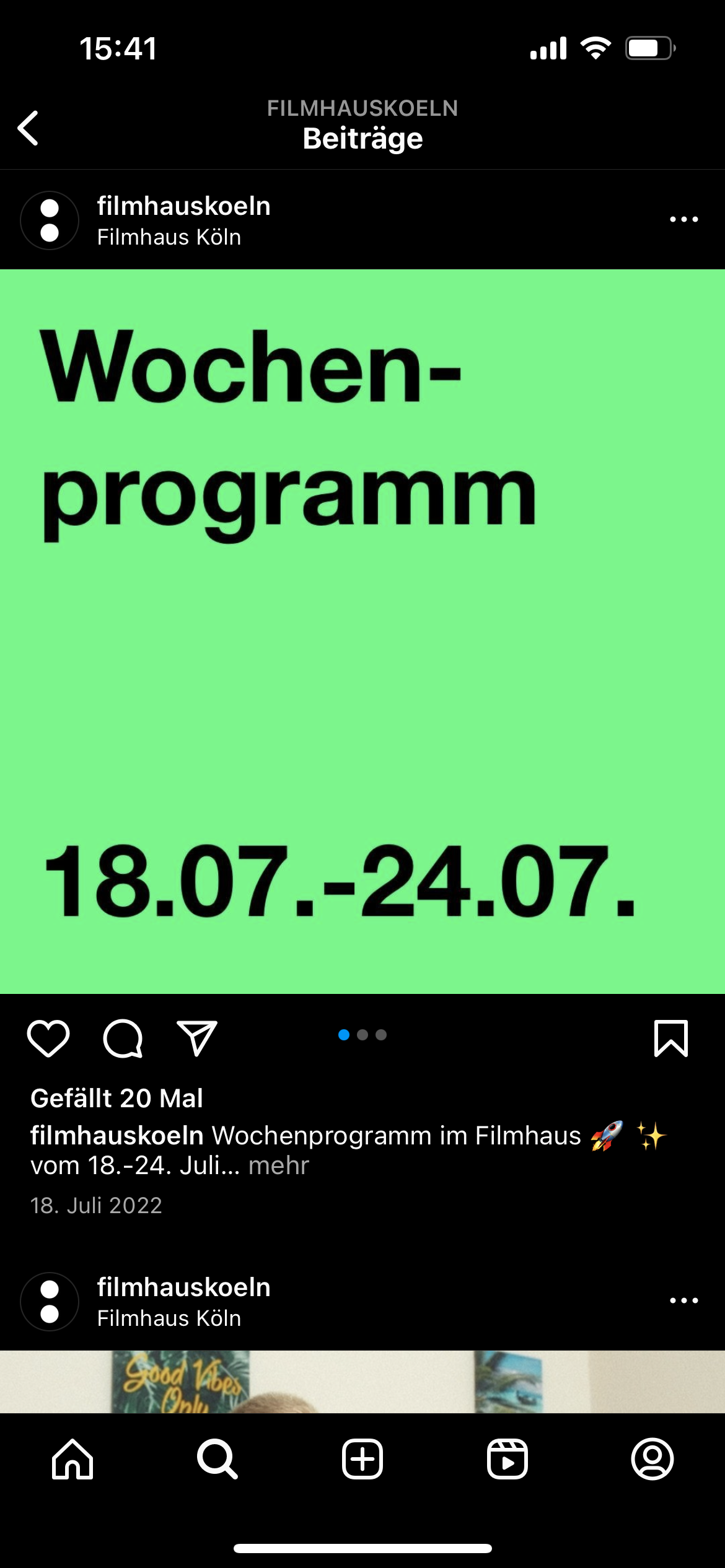This screenshot has width=725, height=1568.
Task: Comment on the Wochenprogramm post
Action: (x=123, y=1038)
